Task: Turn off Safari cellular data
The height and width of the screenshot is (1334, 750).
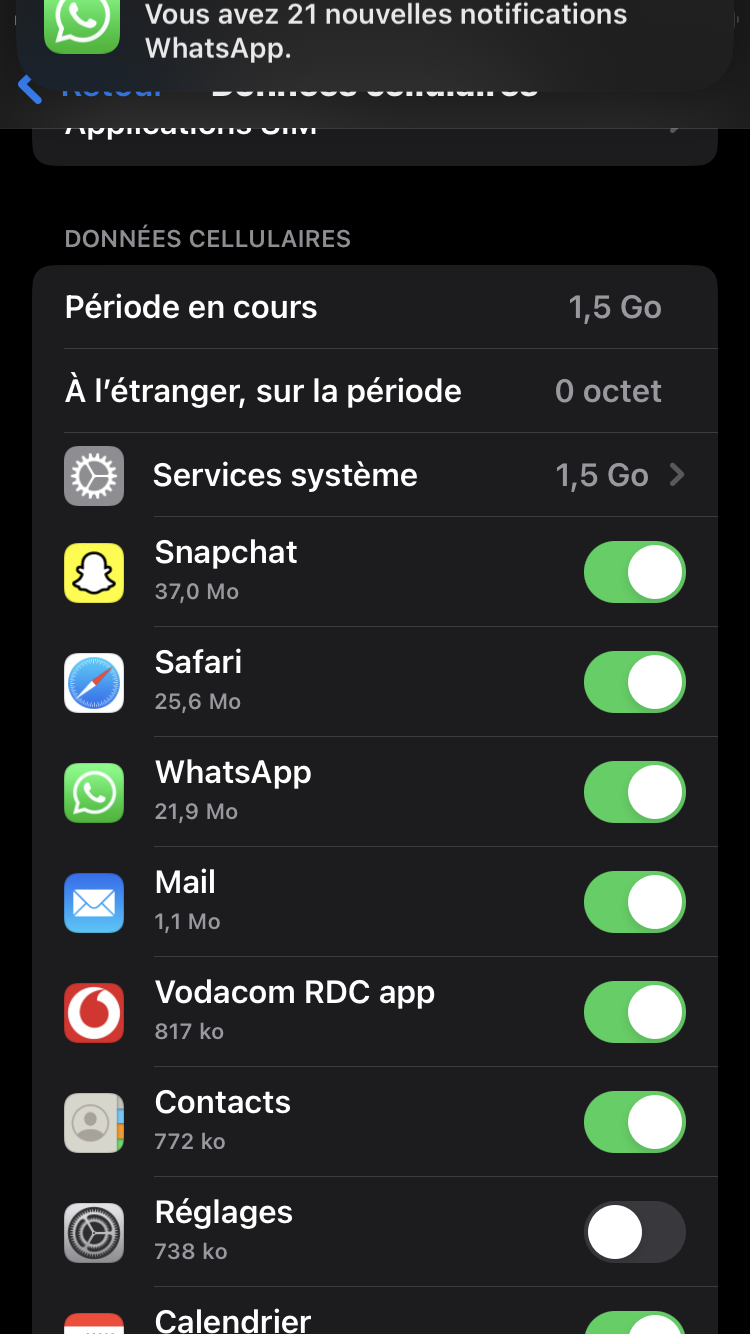Action: [635, 682]
